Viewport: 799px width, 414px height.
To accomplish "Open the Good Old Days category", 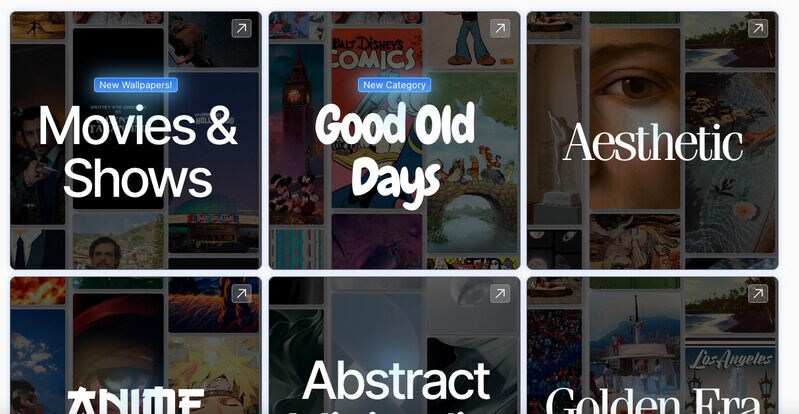I will pyautogui.click(x=394, y=152).
